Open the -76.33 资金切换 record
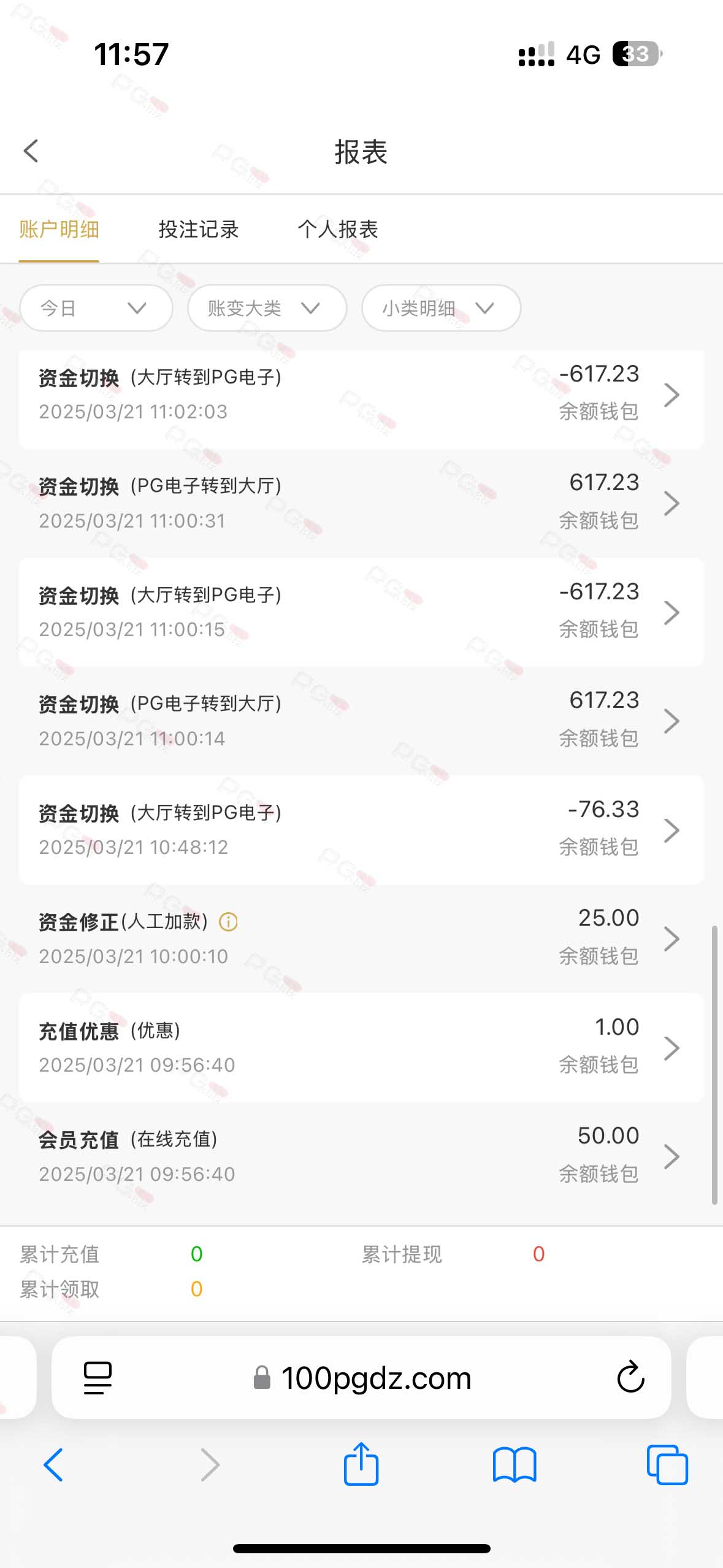The image size is (723, 1568). pyautogui.click(x=361, y=830)
